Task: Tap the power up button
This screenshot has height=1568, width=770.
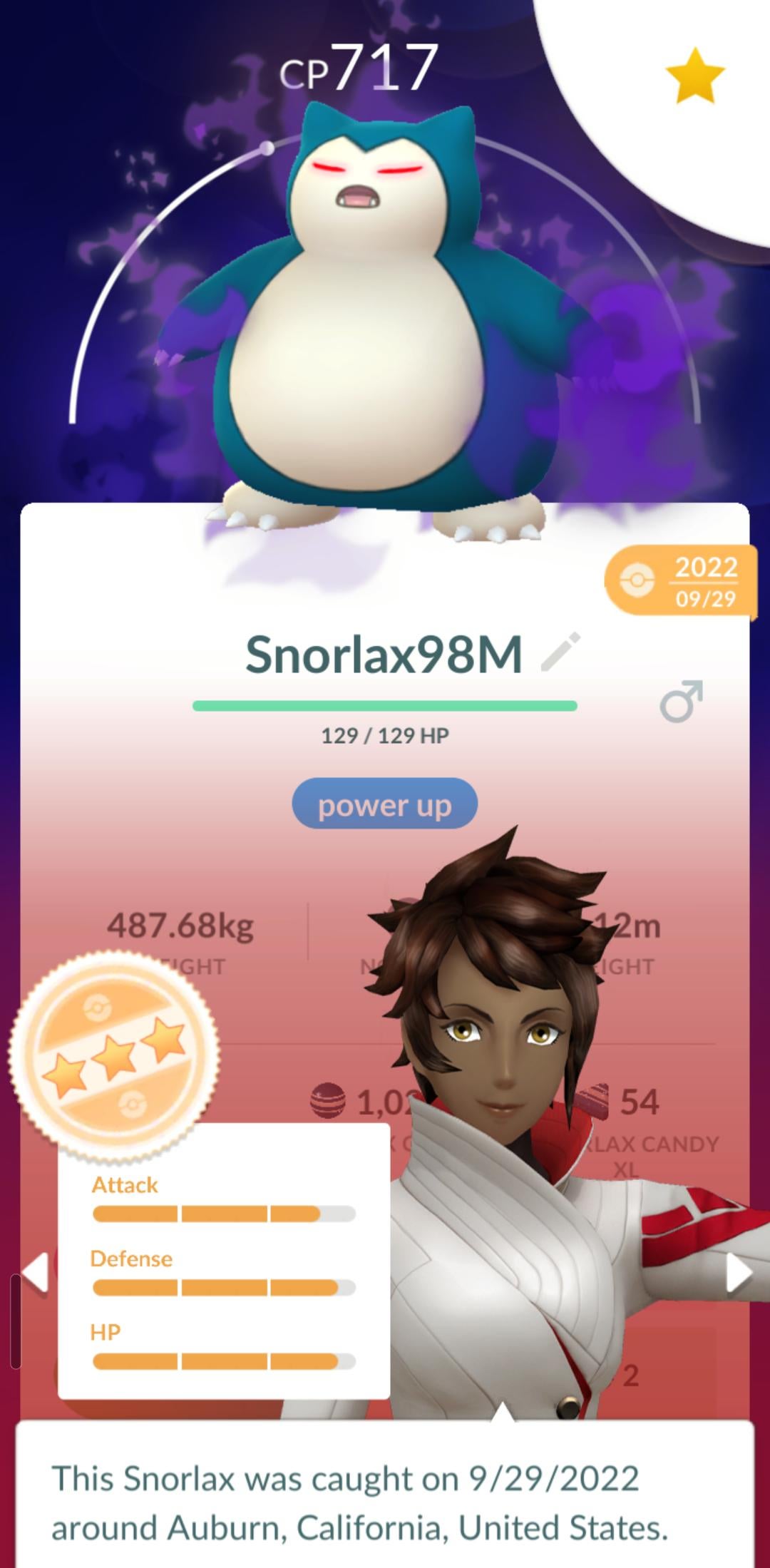Action: pyautogui.click(x=384, y=804)
